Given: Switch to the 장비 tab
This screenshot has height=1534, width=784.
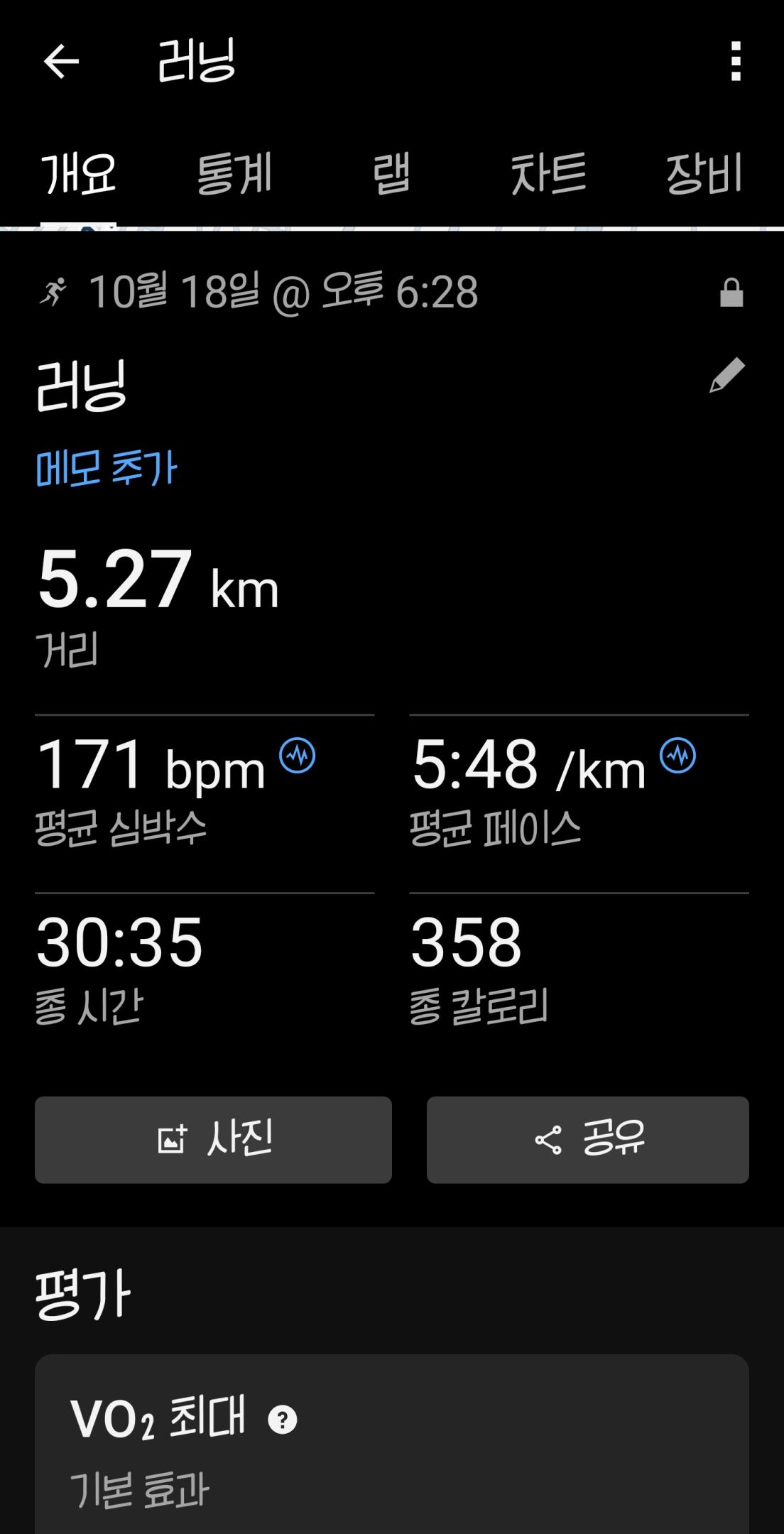Looking at the screenshot, I should click(x=704, y=174).
